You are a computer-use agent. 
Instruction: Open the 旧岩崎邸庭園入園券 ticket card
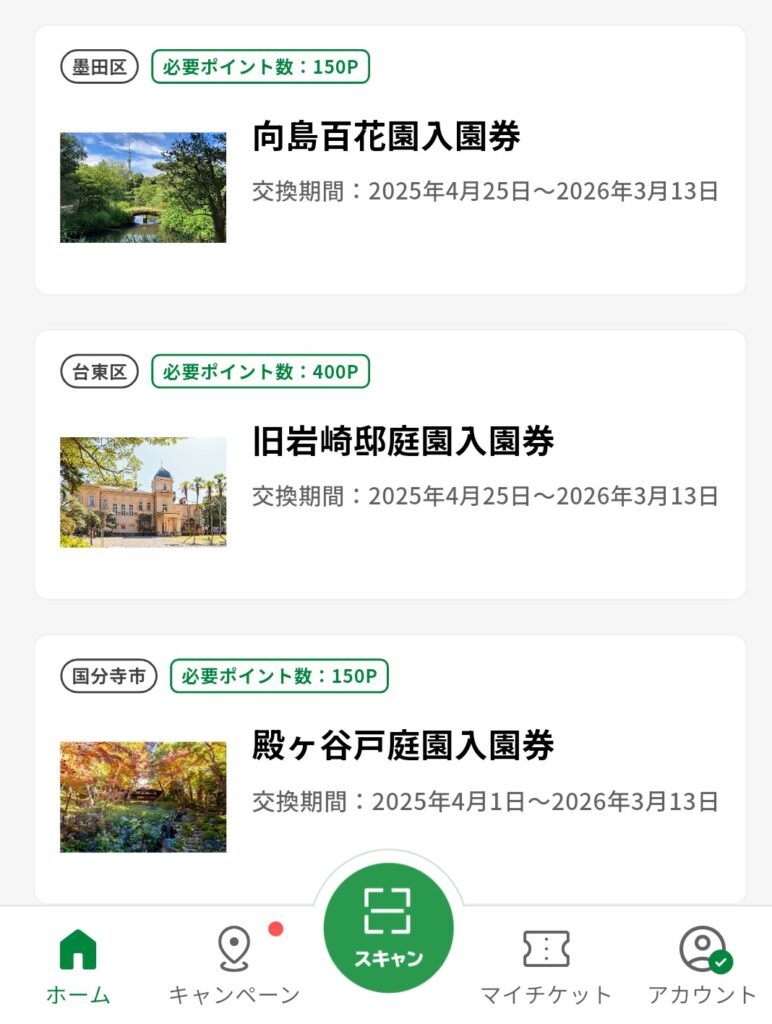pyautogui.click(x=390, y=465)
